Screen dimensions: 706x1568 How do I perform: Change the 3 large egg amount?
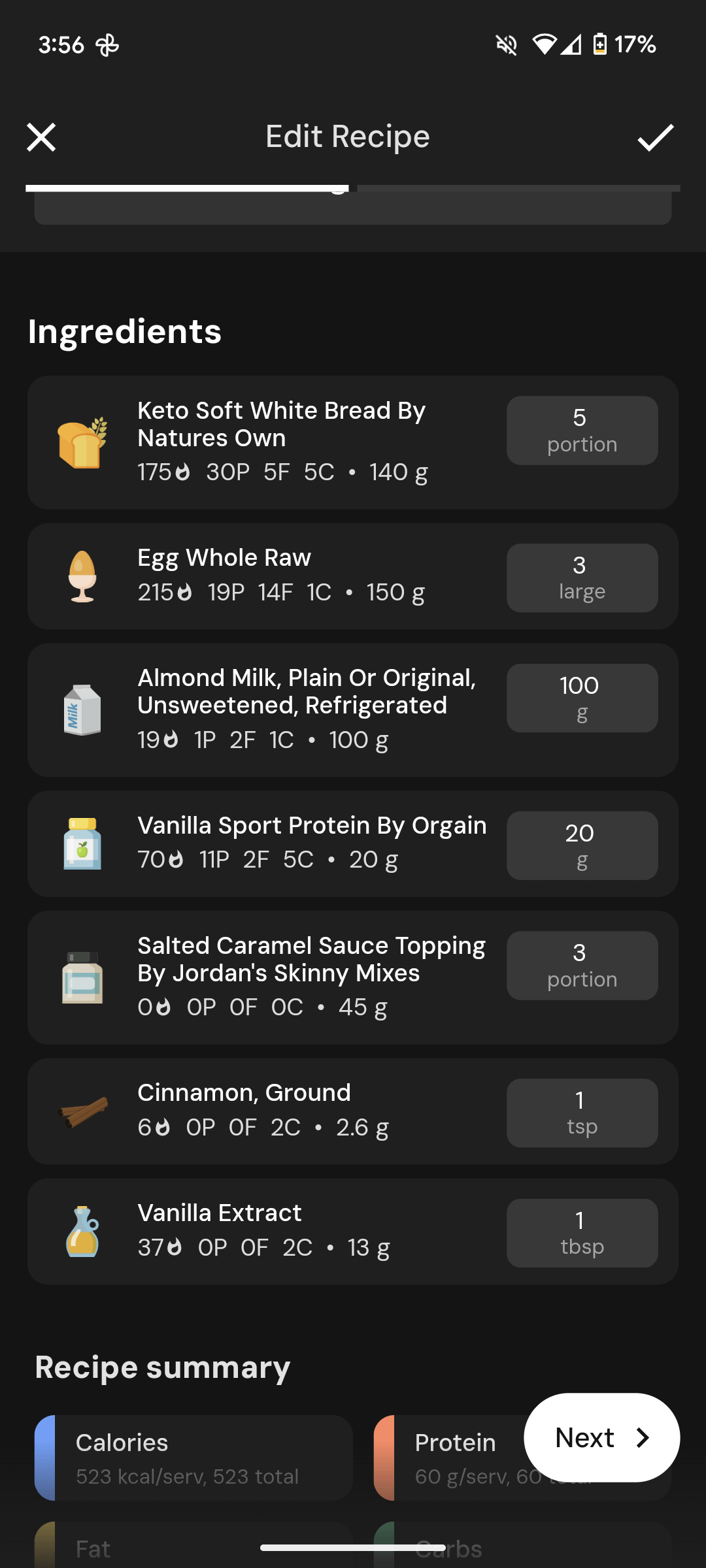click(x=582, y=578)
